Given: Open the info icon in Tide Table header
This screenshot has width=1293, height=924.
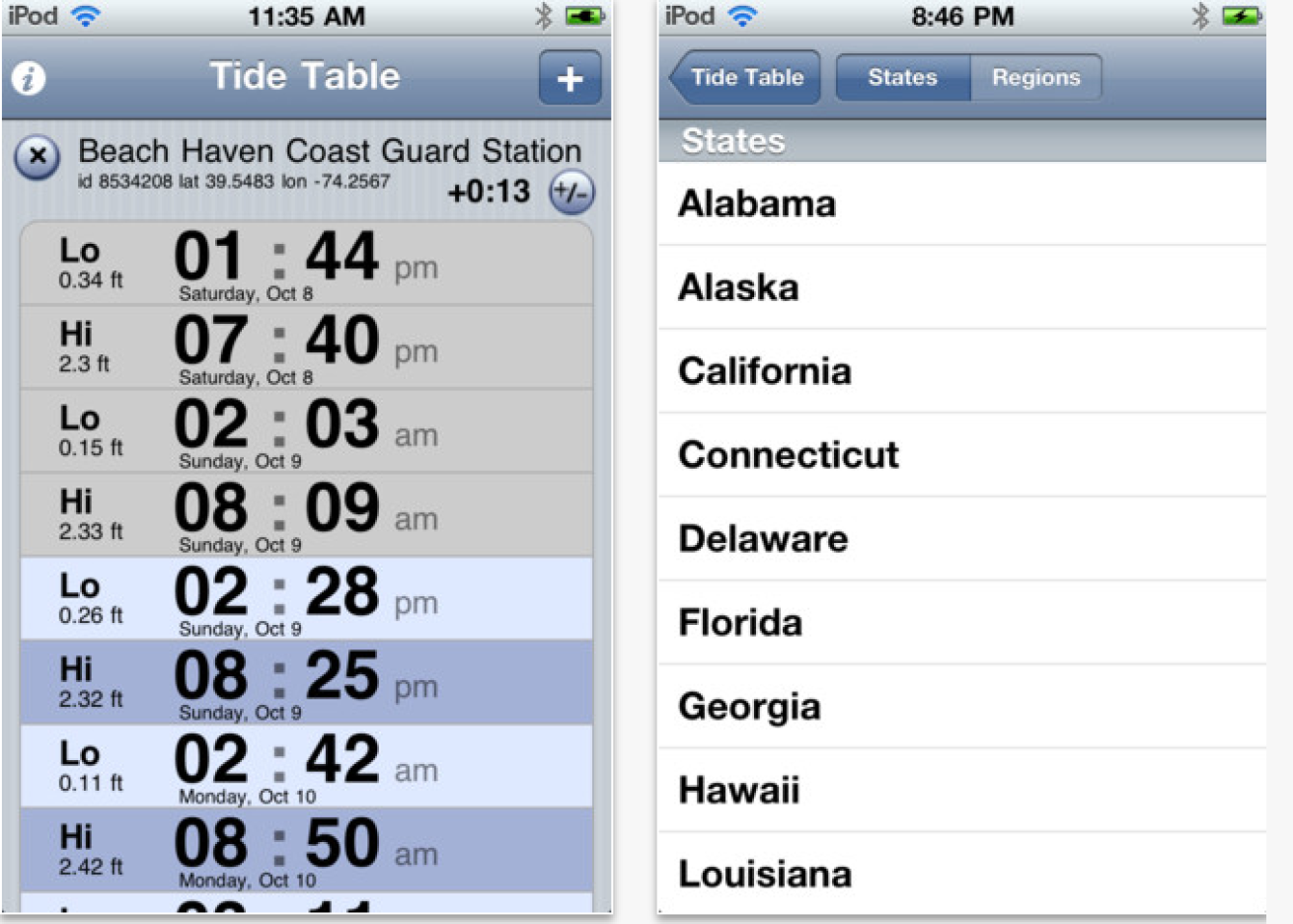Looking at the screenshot, I should click(29, 78).
